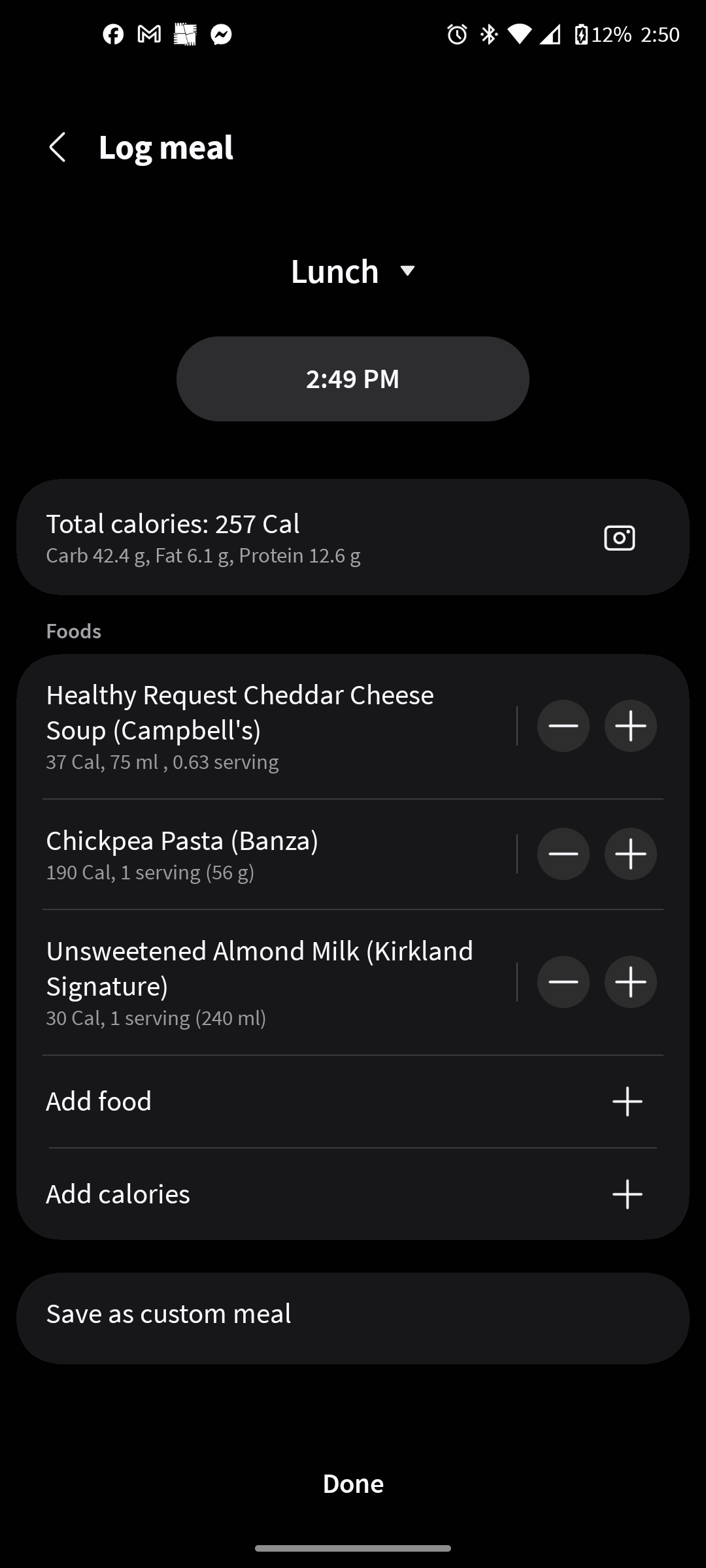This screenshot has height=1568, width=706.
Task: Increase Chickpea Pasta serving
Action: pyautogui.click(x=631, y=854)
